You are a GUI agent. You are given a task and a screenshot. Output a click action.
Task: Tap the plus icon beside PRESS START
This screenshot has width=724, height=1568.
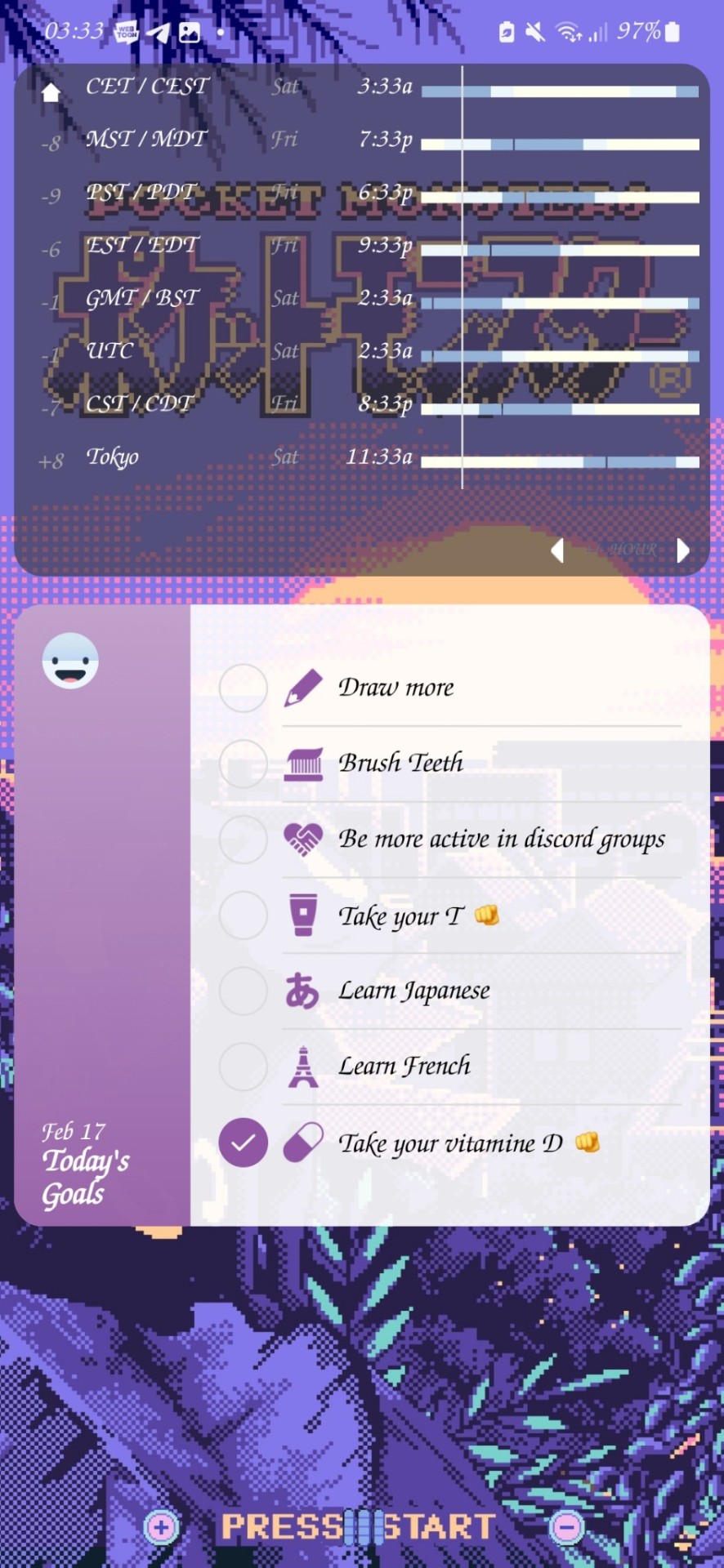tap(161, 1526)
